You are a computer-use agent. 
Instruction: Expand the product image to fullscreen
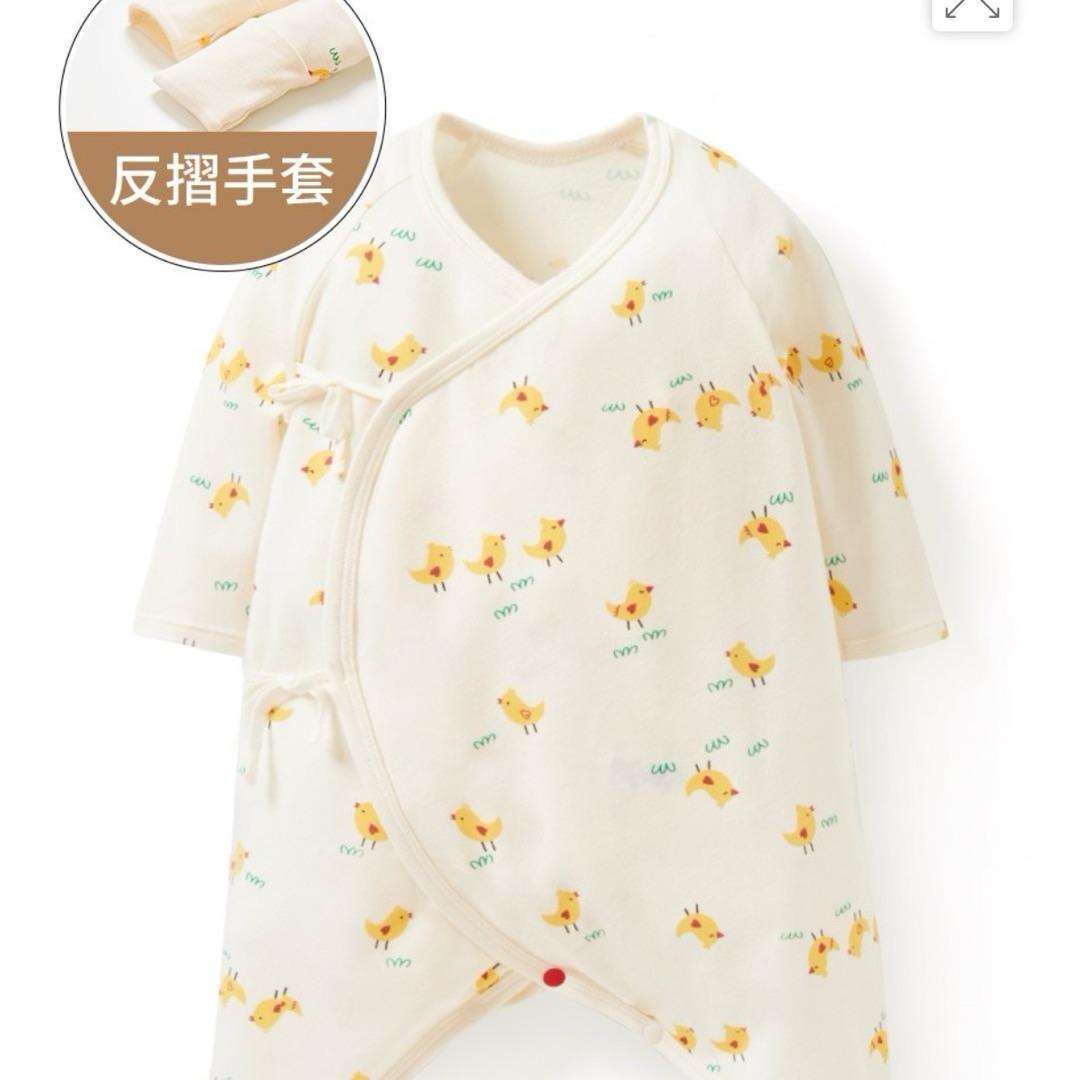[x=972, y=8]
